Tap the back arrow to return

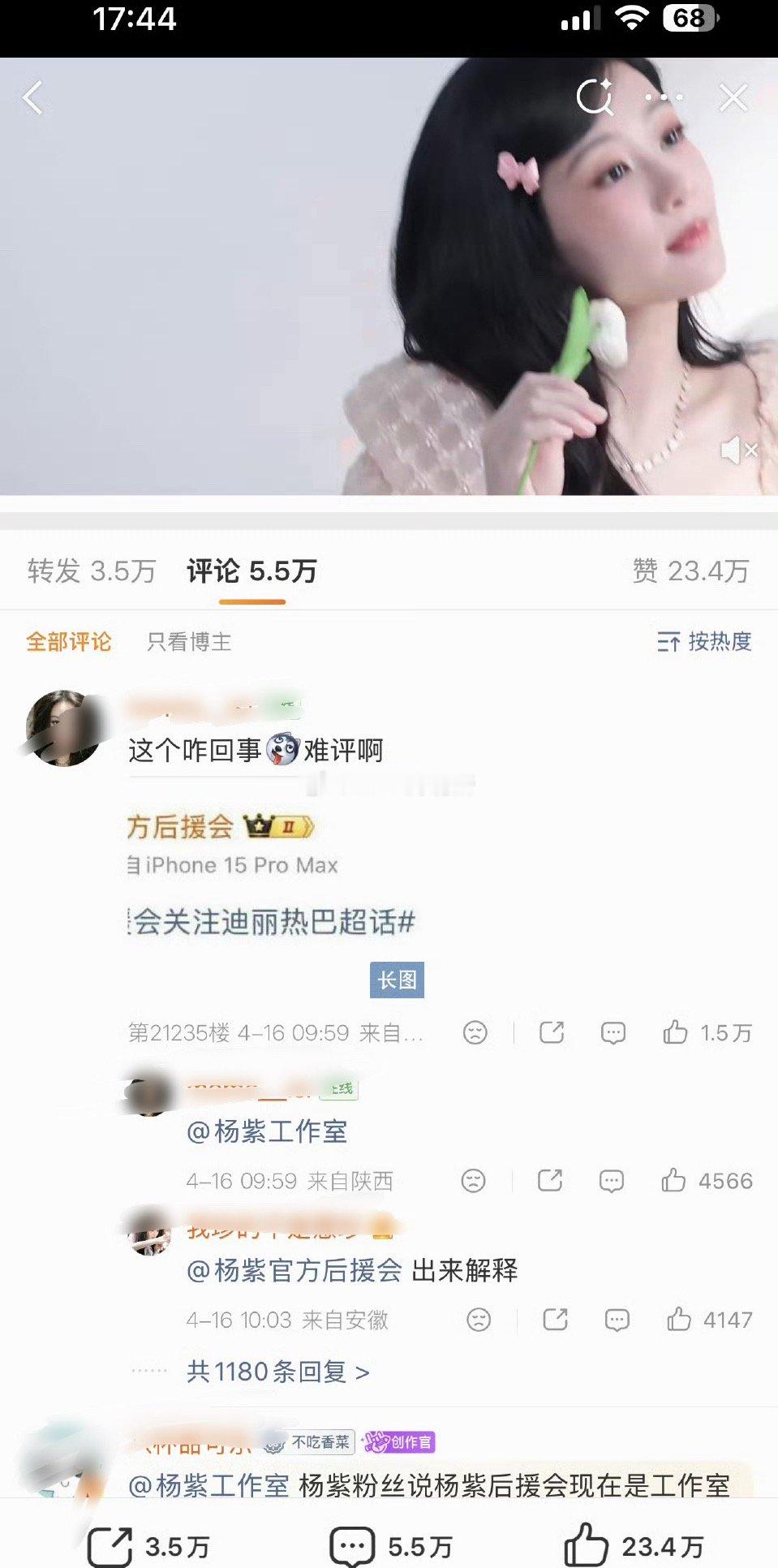pos(33,97)
